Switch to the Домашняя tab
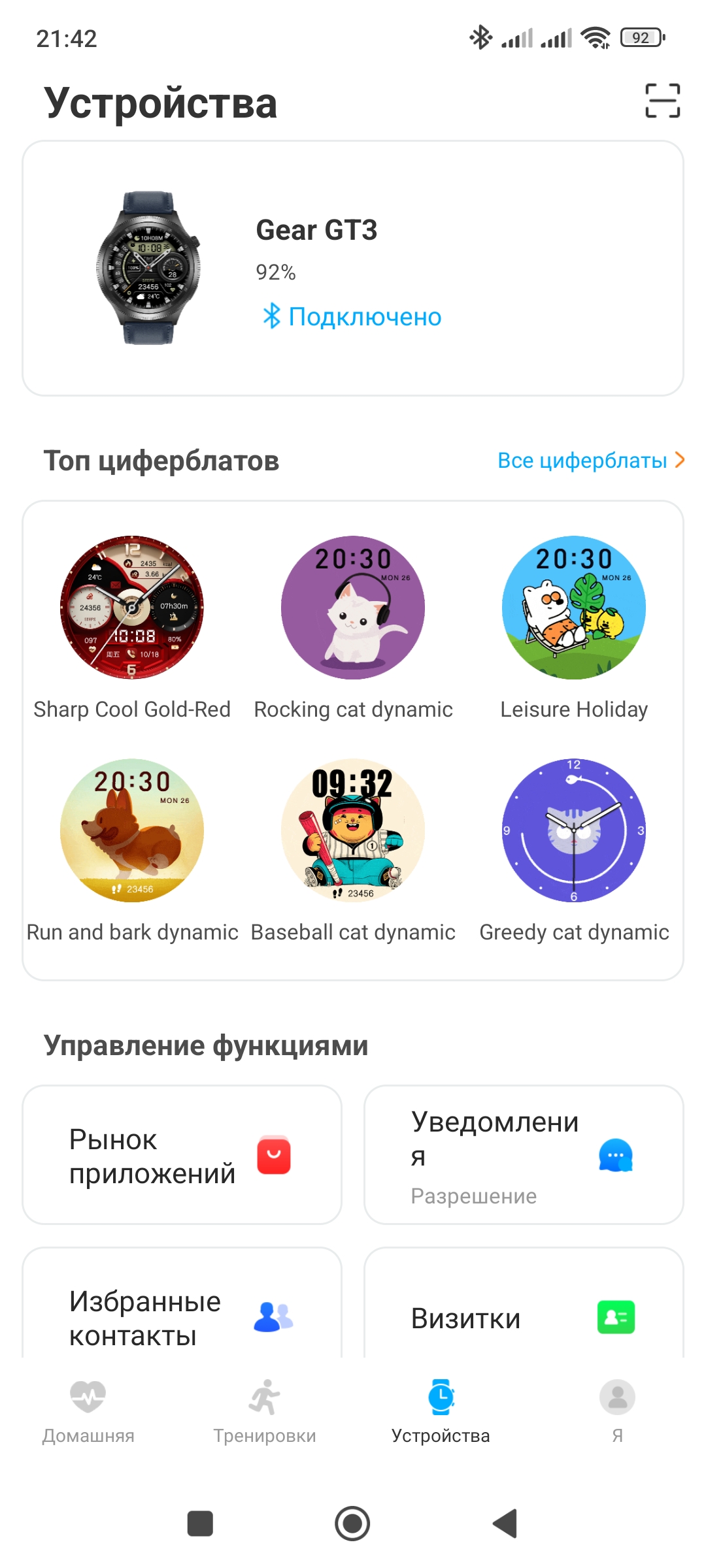Image resolution: width=706 pixels, height=1568 pixels. click(x=88, y=1411)
